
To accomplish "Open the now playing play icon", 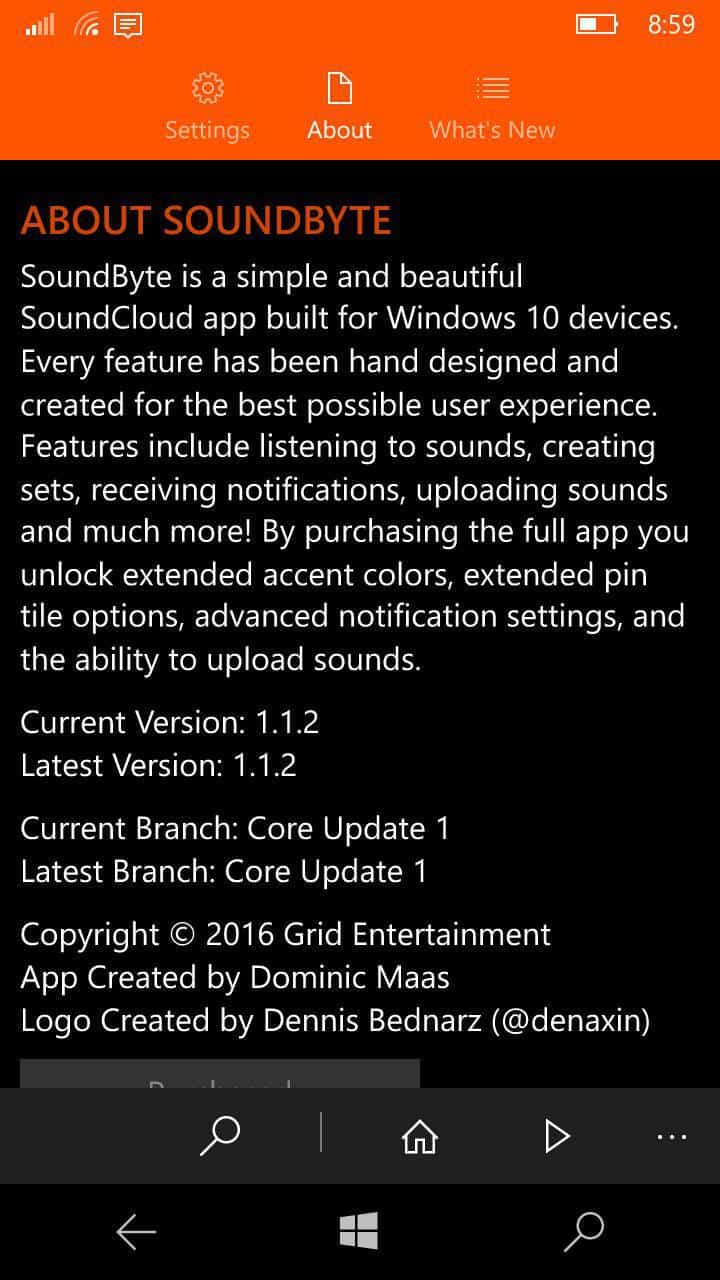I will (x=557, y=1135).
